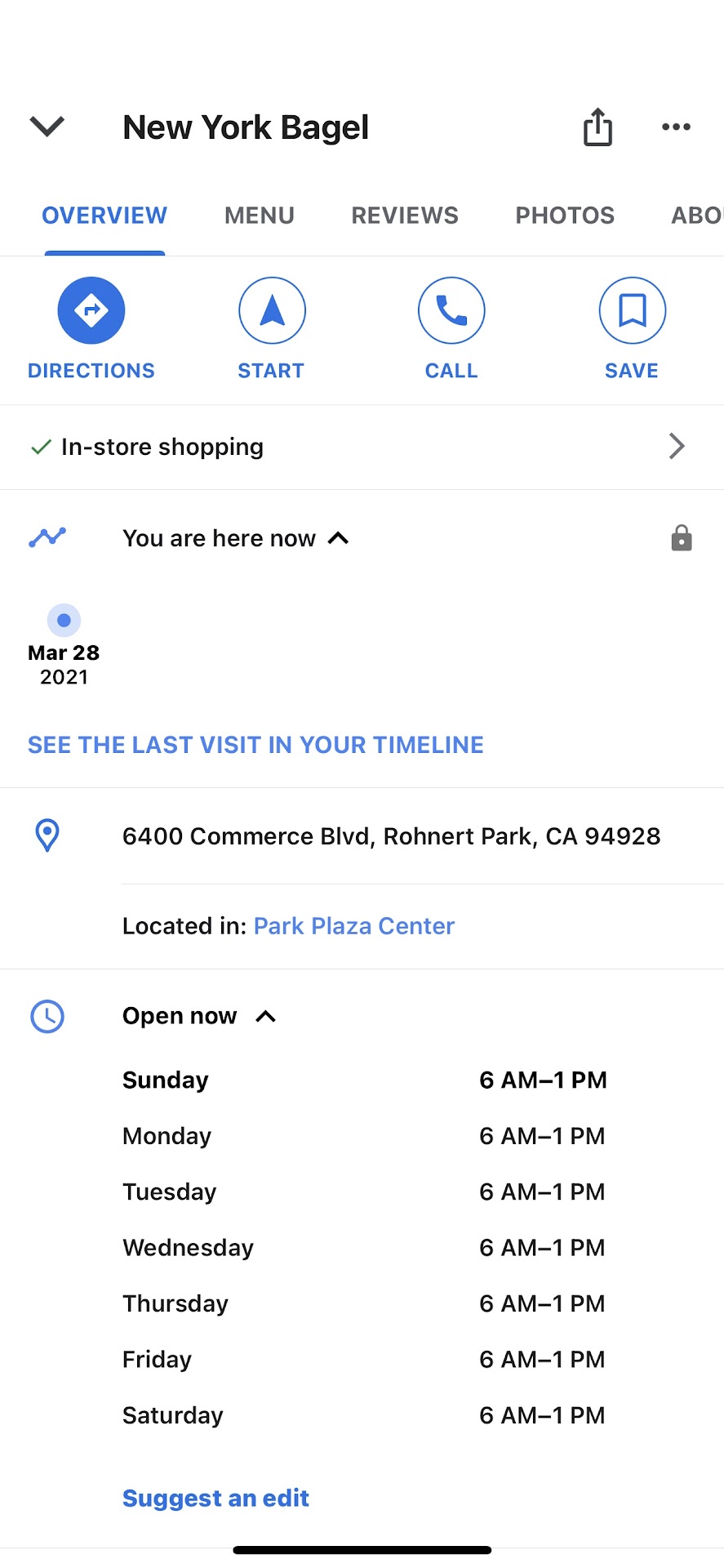Share the New York Bagel listing
This screenshot has width=724, height=1568.
tap(597, 127)
